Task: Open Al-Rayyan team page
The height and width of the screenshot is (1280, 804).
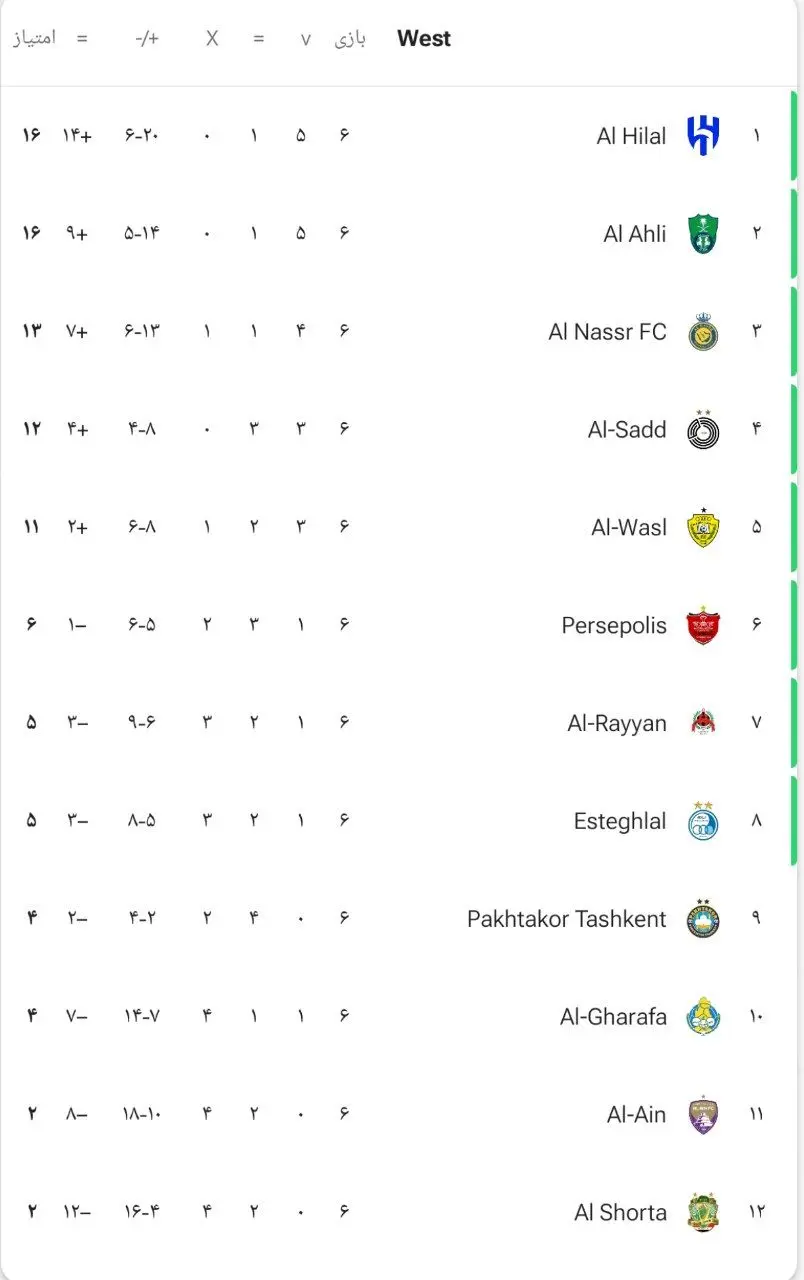Action: [x=617, y=723]
